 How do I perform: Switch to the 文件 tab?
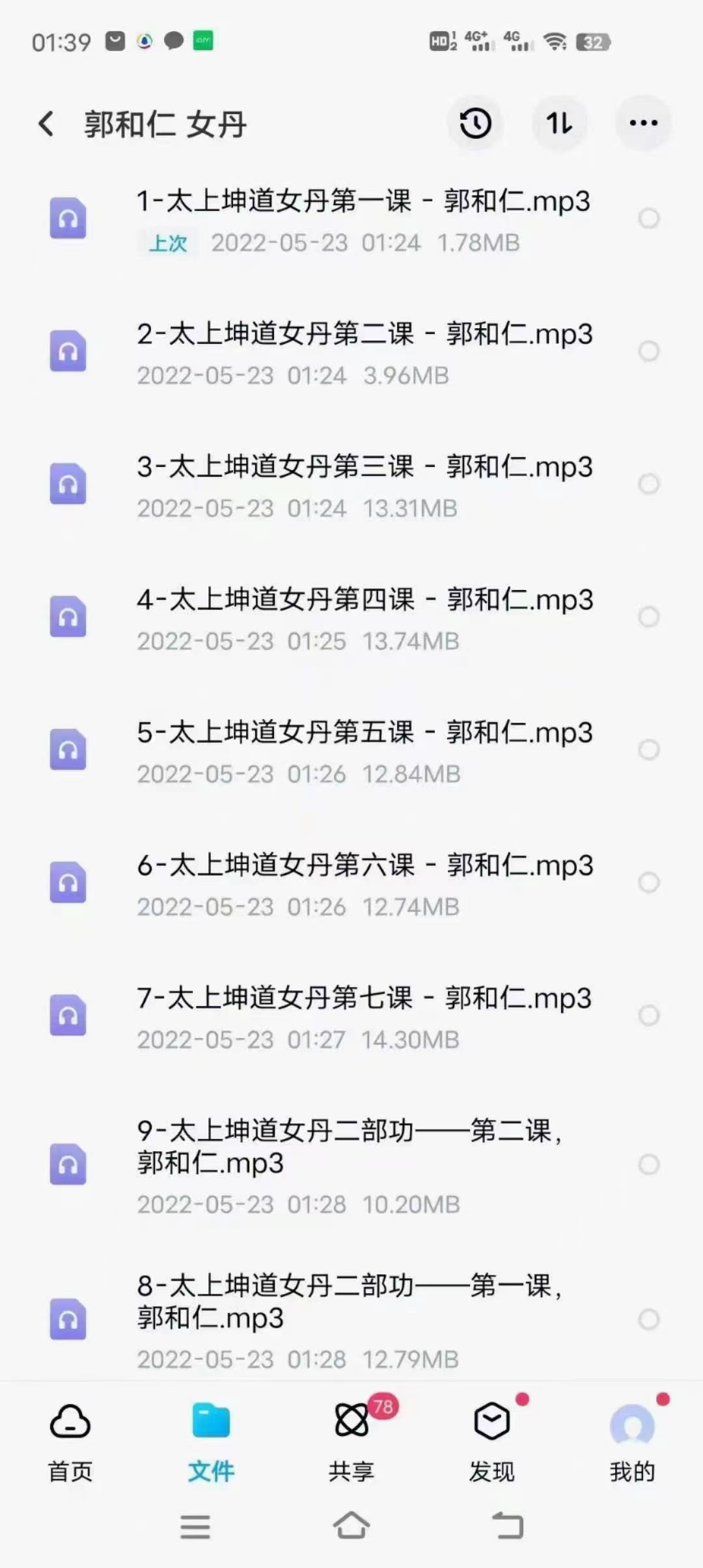coord(211,1441)
